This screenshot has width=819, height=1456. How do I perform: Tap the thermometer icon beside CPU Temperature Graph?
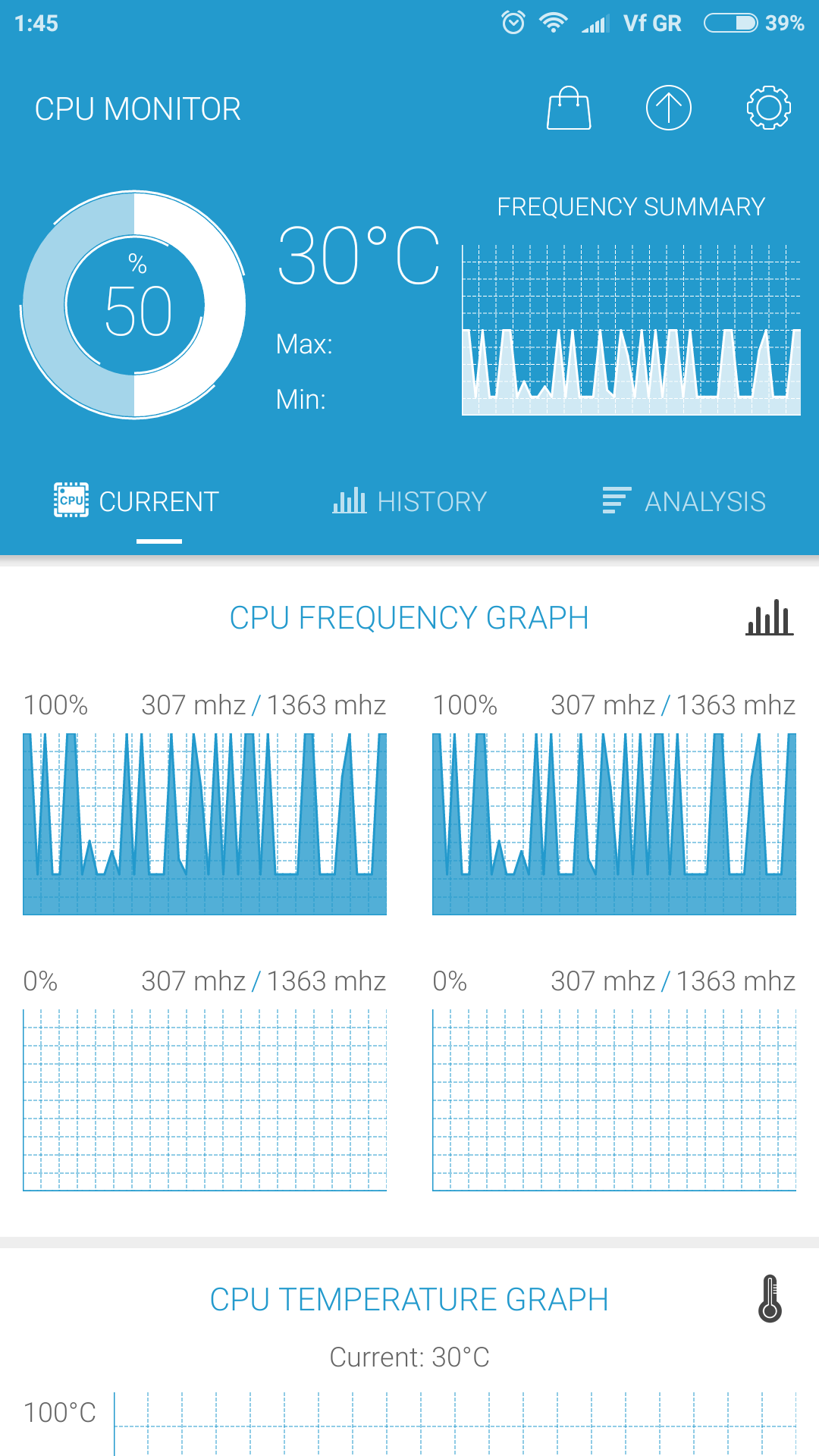coord(770,1298)
